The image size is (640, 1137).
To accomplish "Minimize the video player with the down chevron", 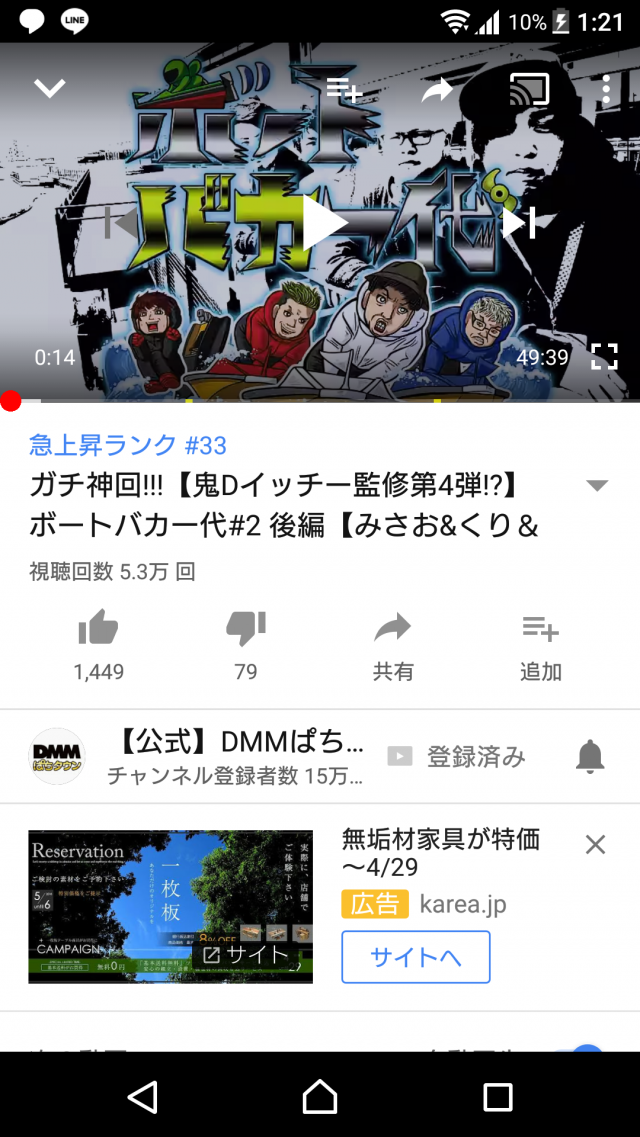I will (49, 89).
